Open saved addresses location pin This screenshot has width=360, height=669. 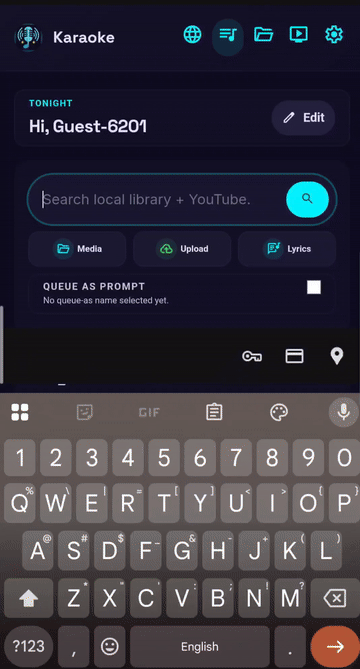337,356
